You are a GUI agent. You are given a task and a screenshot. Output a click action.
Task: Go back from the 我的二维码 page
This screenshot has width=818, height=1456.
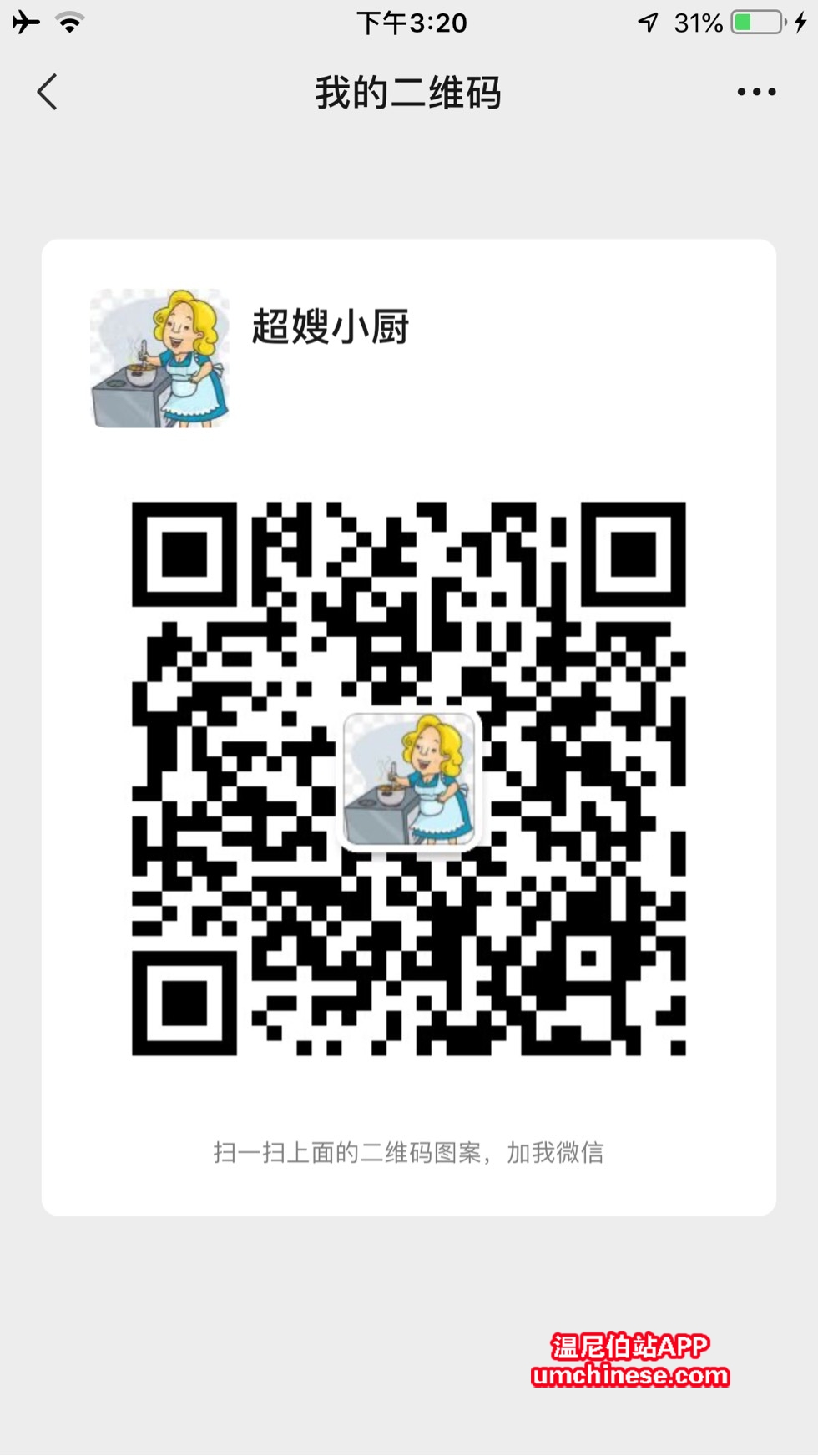pos(48,92)
